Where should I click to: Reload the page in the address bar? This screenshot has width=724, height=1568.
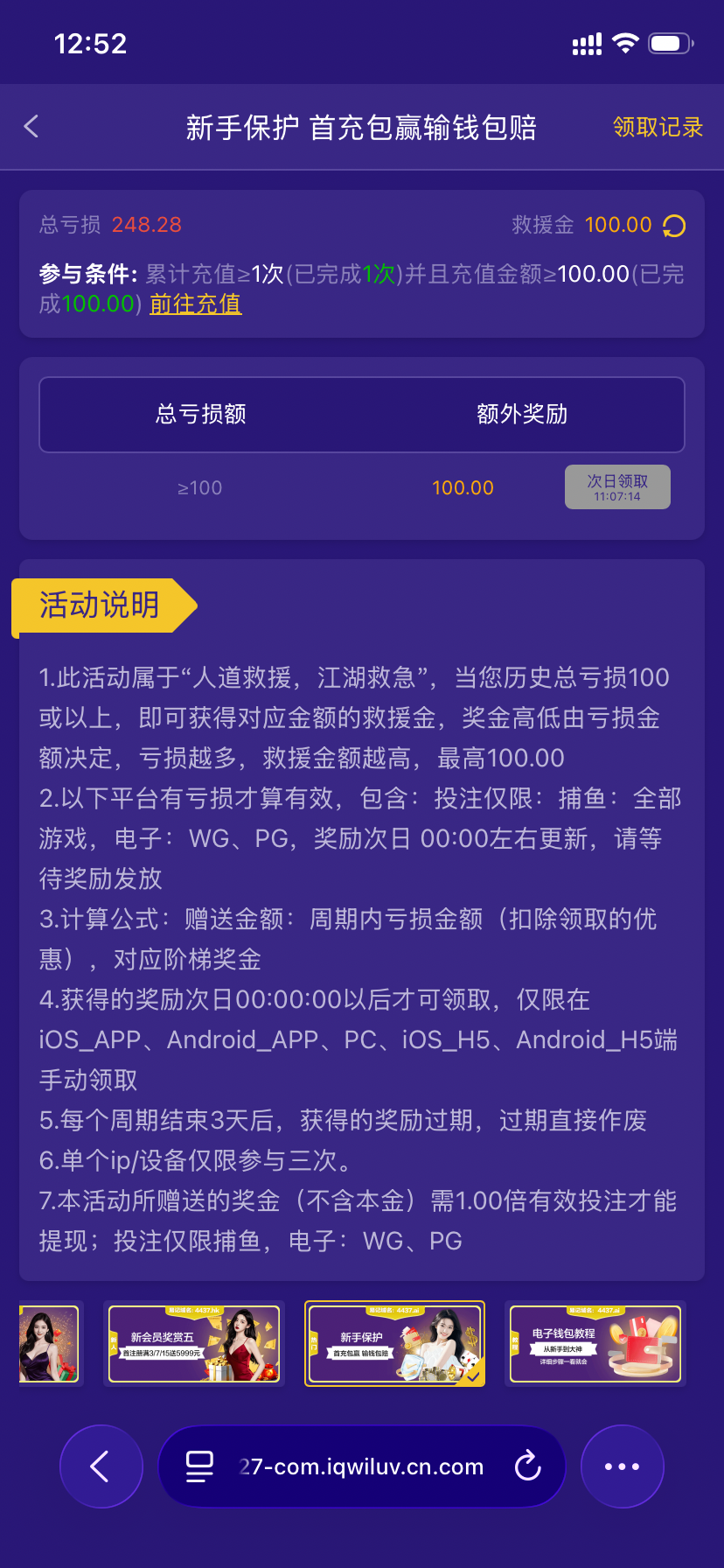pos(527,1466)
